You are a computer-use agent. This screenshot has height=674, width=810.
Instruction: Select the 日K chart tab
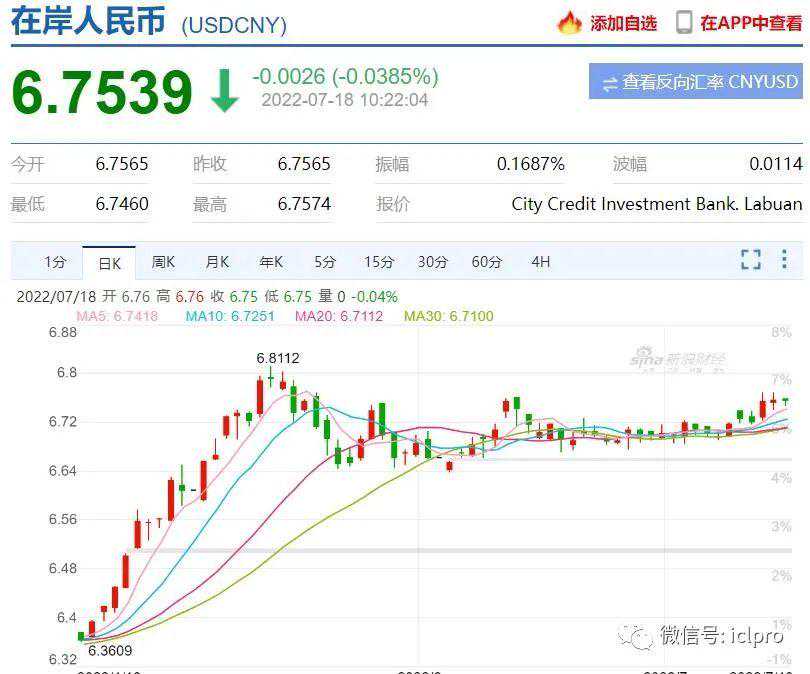[x=109, y=263]
